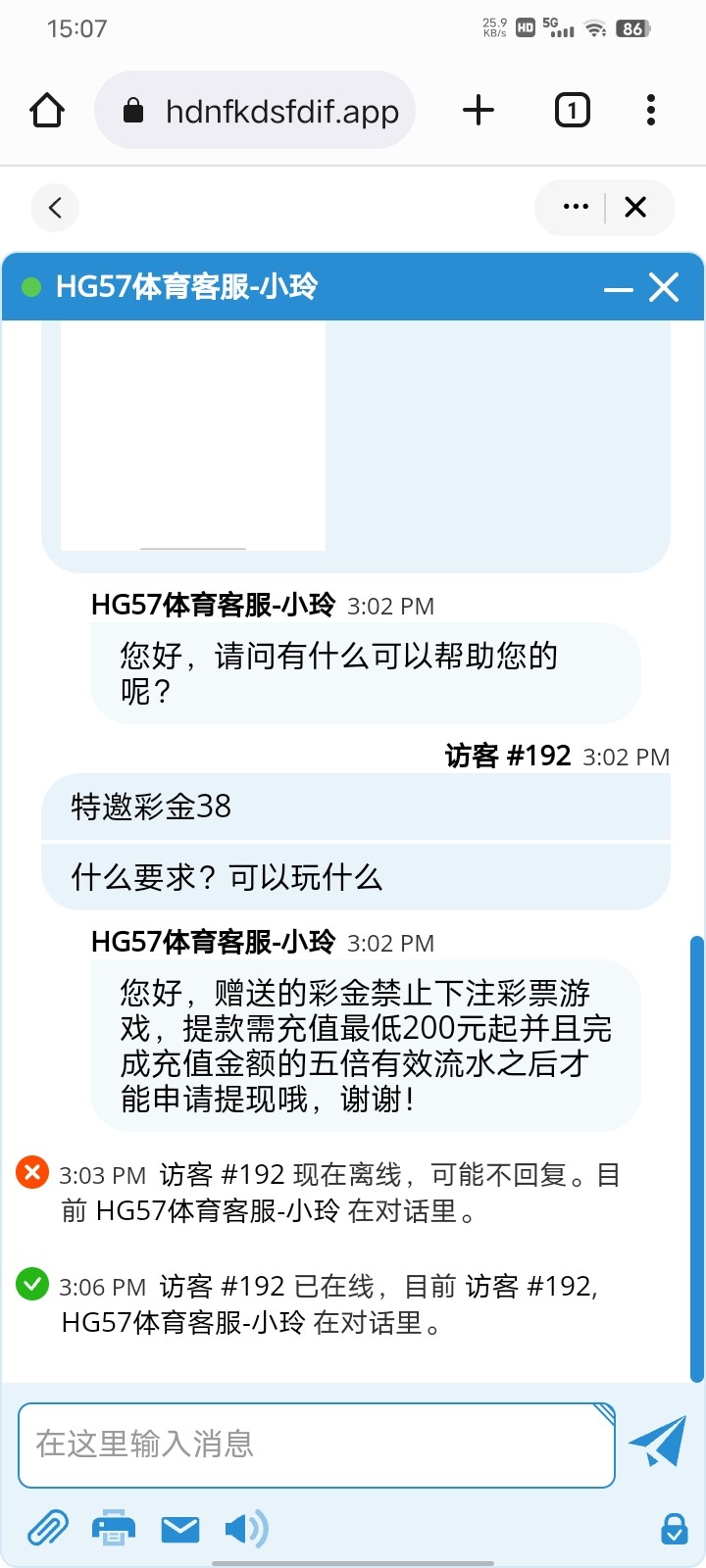Open the image attachment in the chat
The width and height of the screenshot is (706, 1568).
193,436
